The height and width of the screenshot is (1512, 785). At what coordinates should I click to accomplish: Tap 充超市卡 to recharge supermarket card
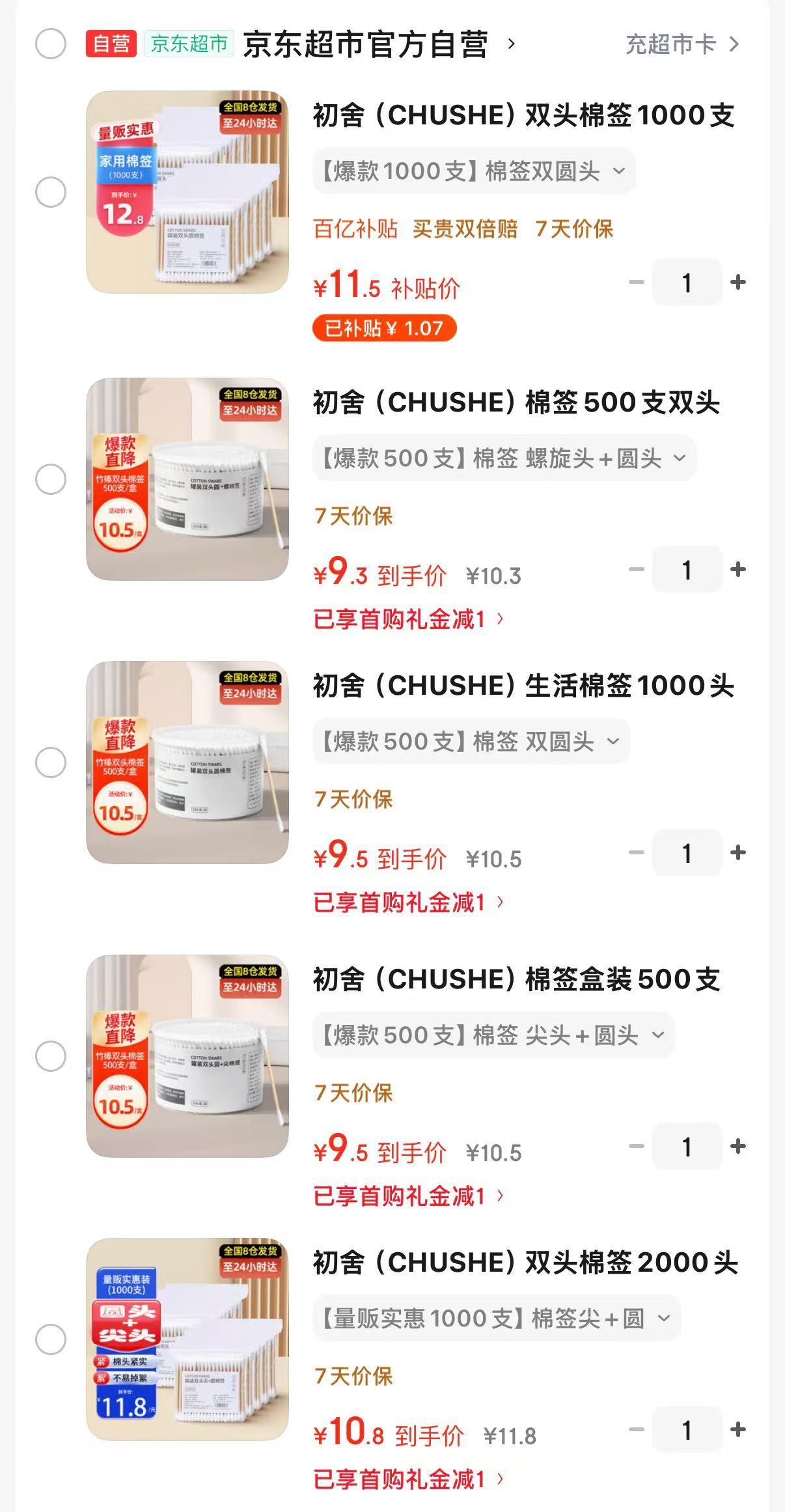(x=682, y=44)
